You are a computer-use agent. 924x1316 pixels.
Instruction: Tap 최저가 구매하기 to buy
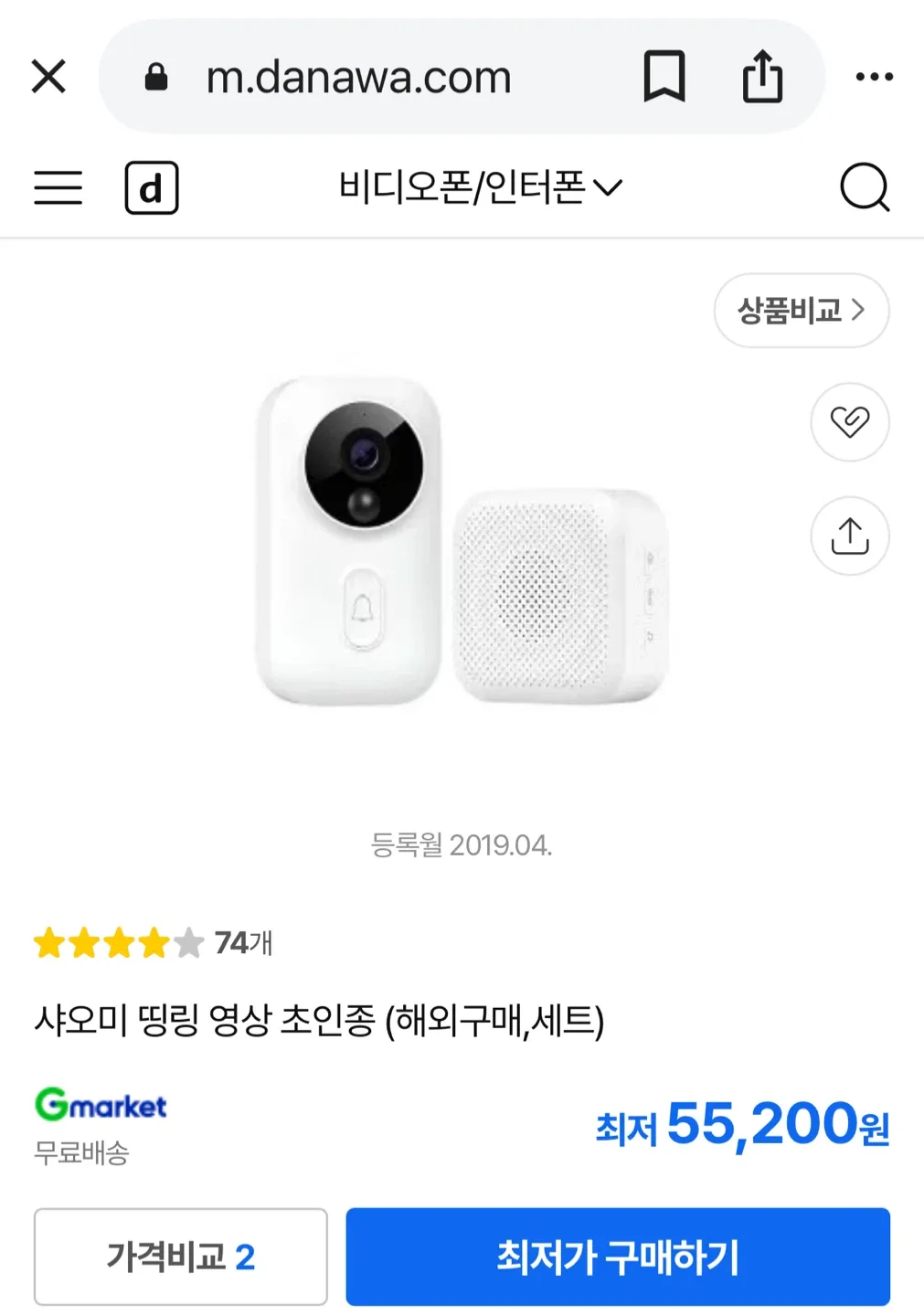click(x=617, y=1257)
